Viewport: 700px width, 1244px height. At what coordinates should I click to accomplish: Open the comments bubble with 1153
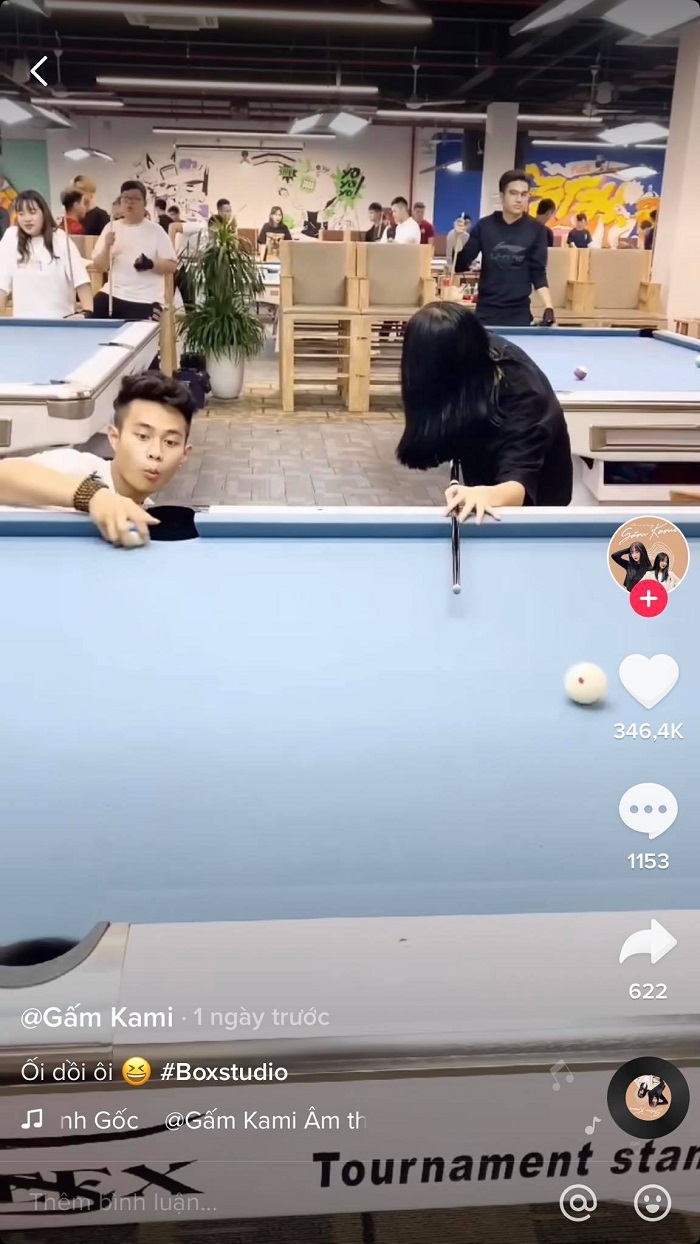(648, 810)
